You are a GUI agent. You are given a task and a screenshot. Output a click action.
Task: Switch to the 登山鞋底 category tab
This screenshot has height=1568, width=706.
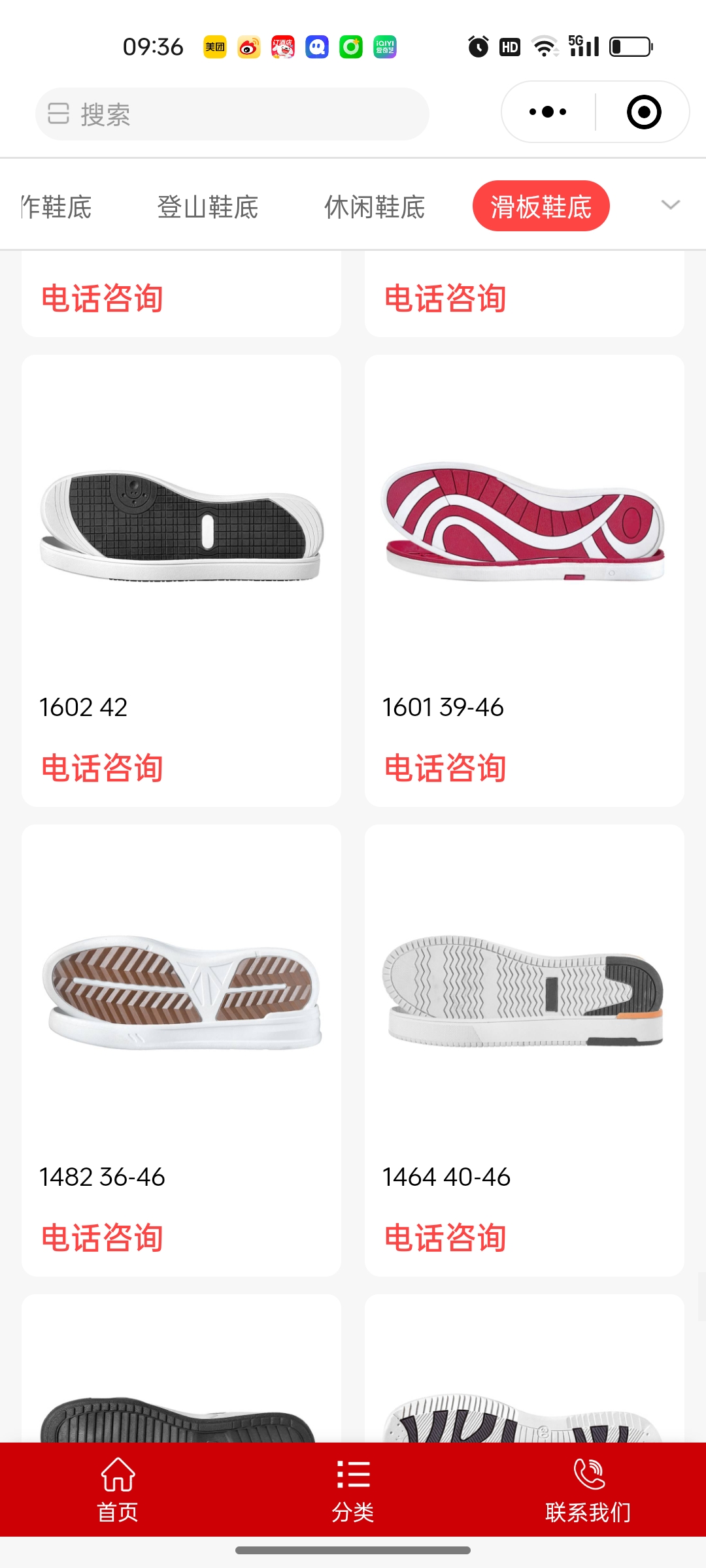pos(207,207)
